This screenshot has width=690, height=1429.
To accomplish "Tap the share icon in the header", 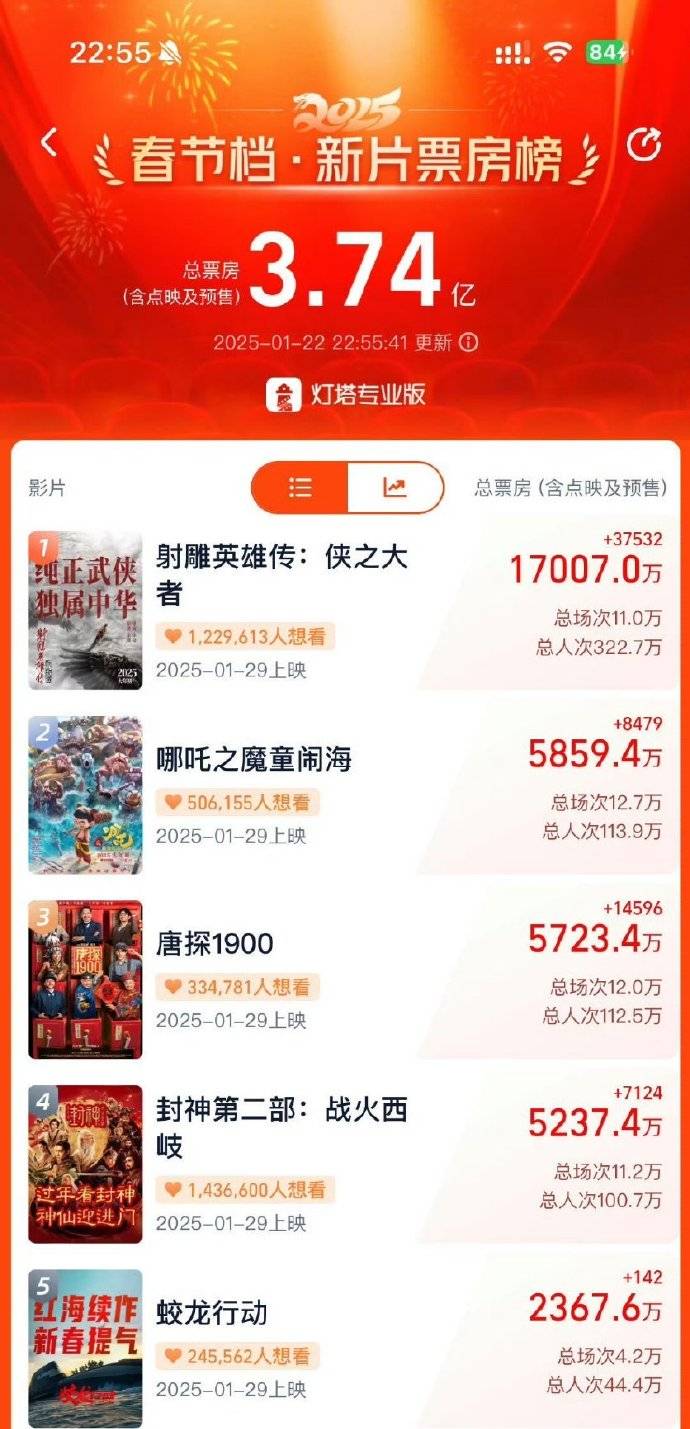I will 643,146.
